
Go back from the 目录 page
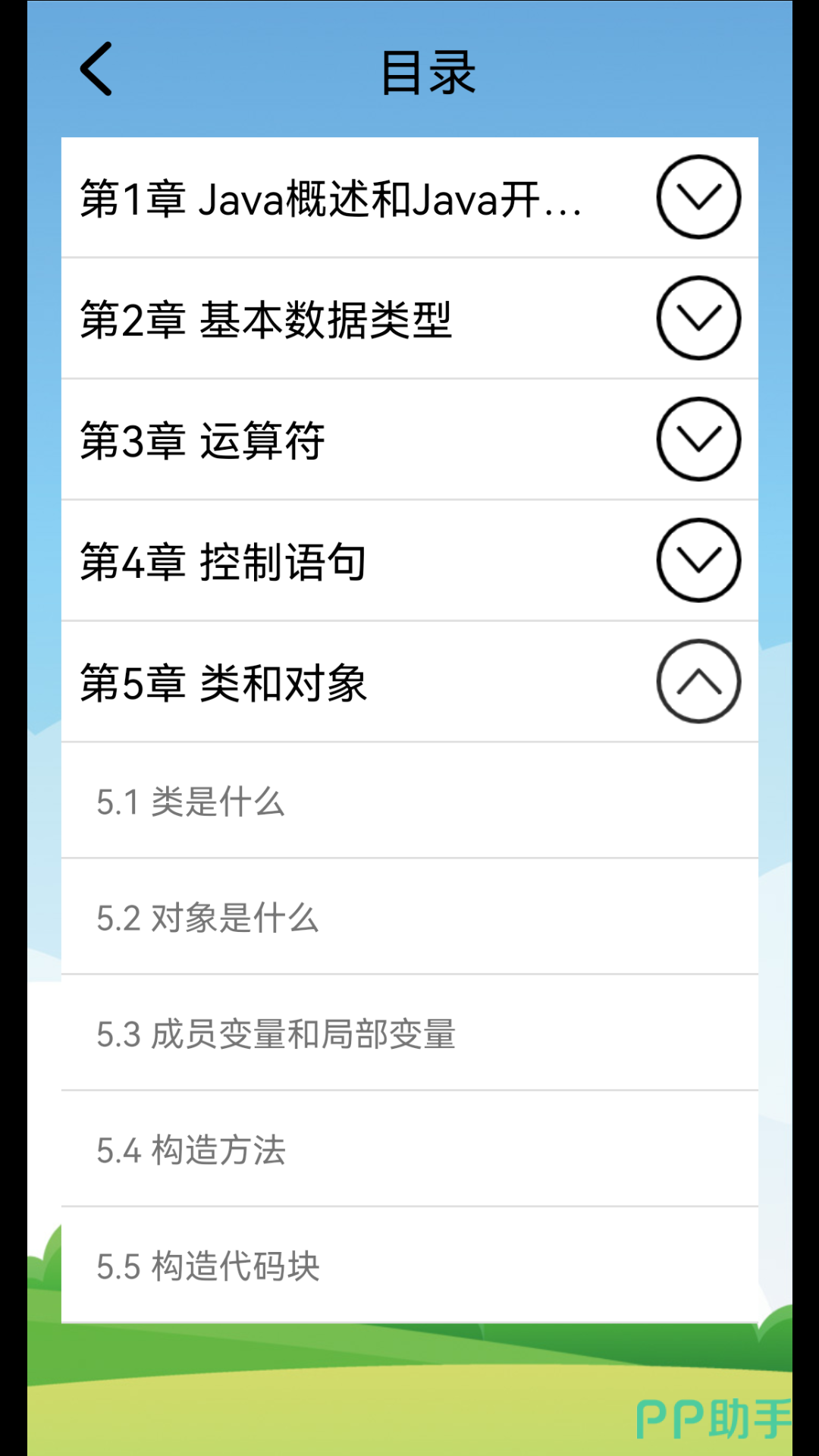(x=96, y=69)
